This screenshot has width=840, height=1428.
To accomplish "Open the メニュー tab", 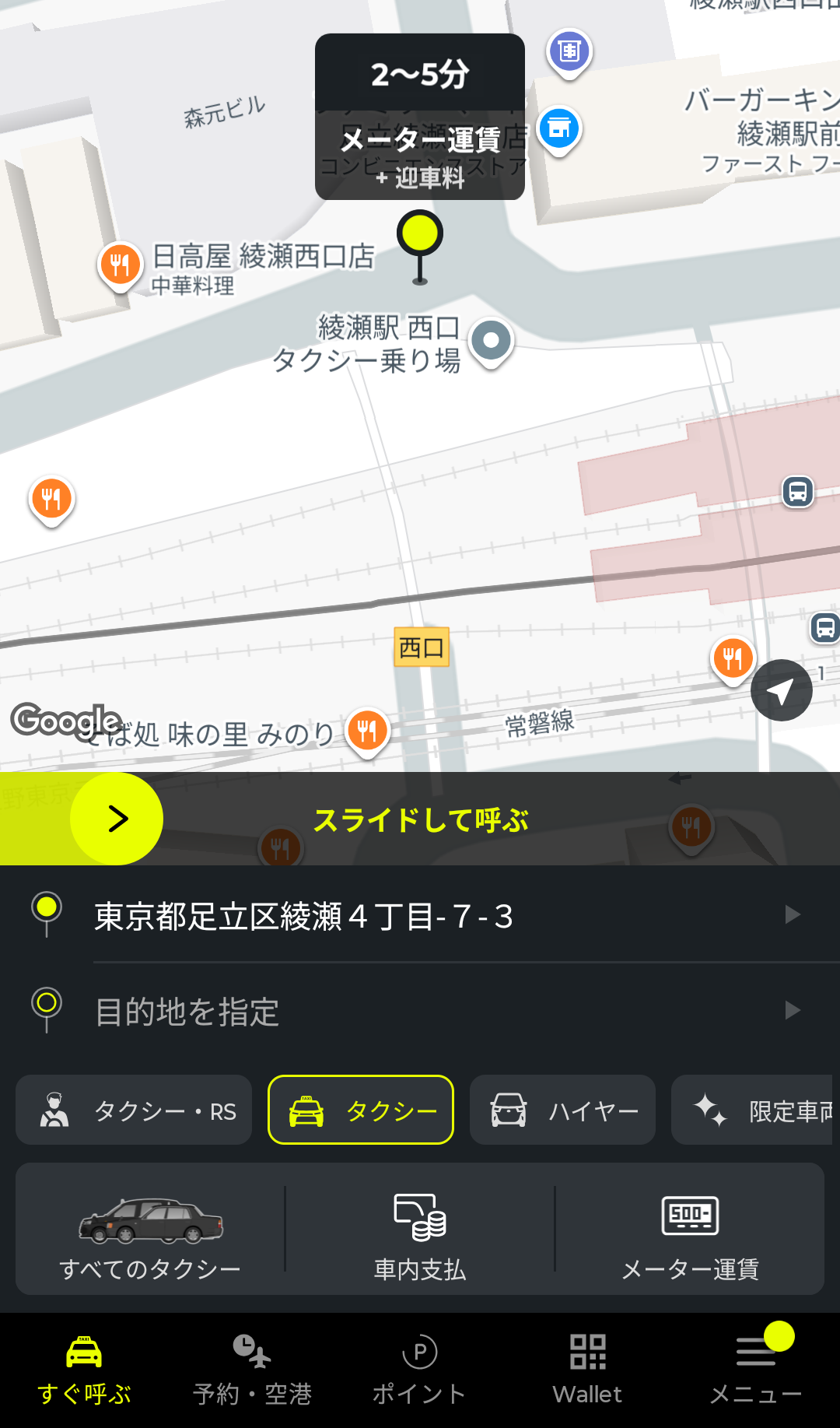I will tap(756, 1371).
